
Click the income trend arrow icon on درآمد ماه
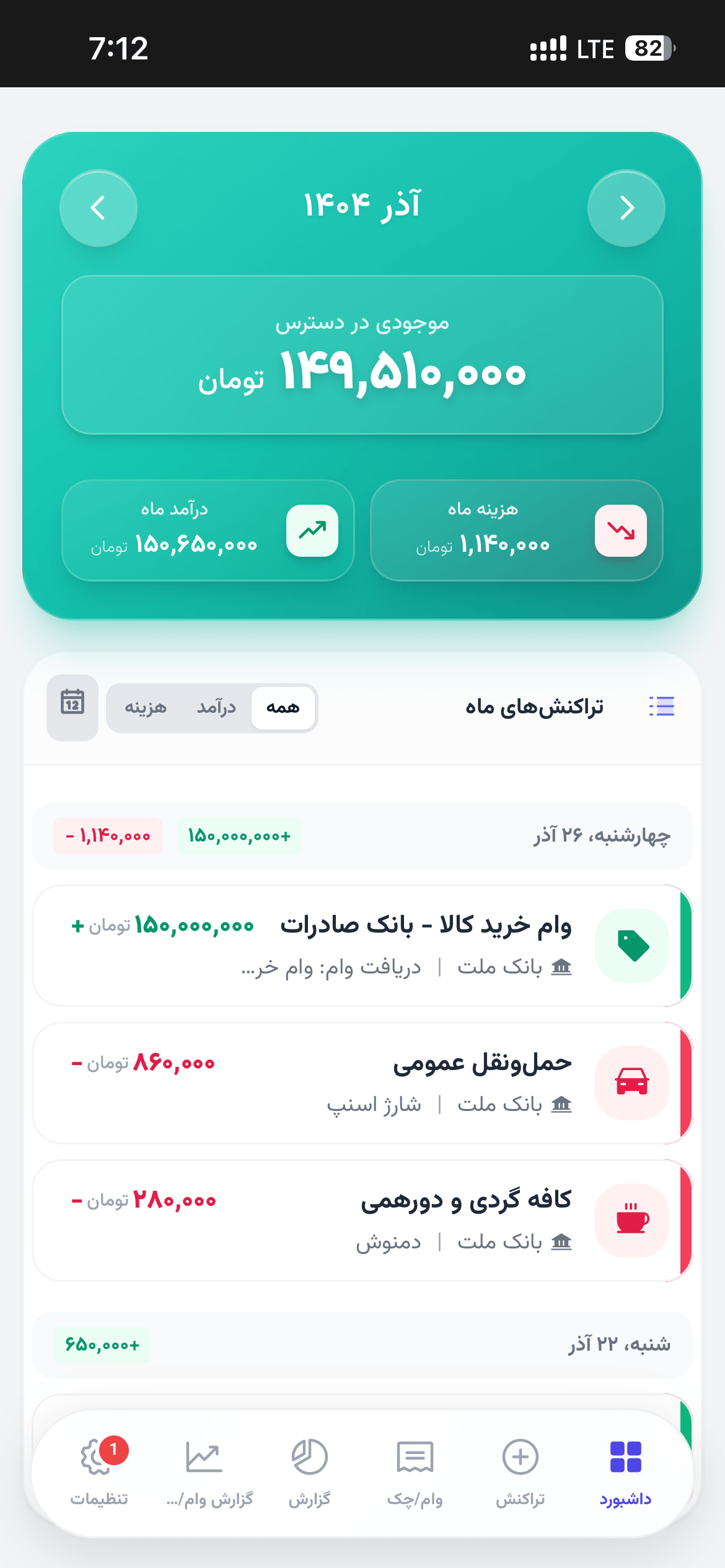point(311,530)
